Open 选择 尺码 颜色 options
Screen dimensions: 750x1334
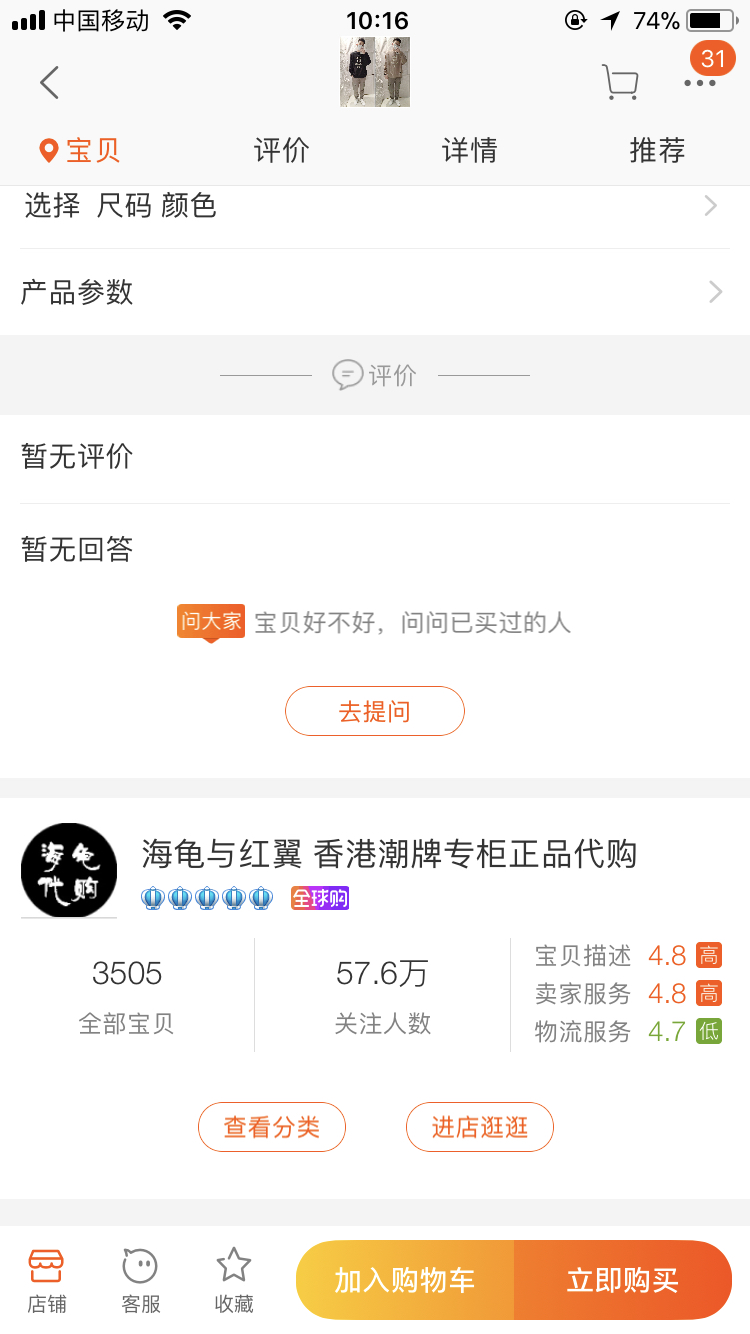375,207
